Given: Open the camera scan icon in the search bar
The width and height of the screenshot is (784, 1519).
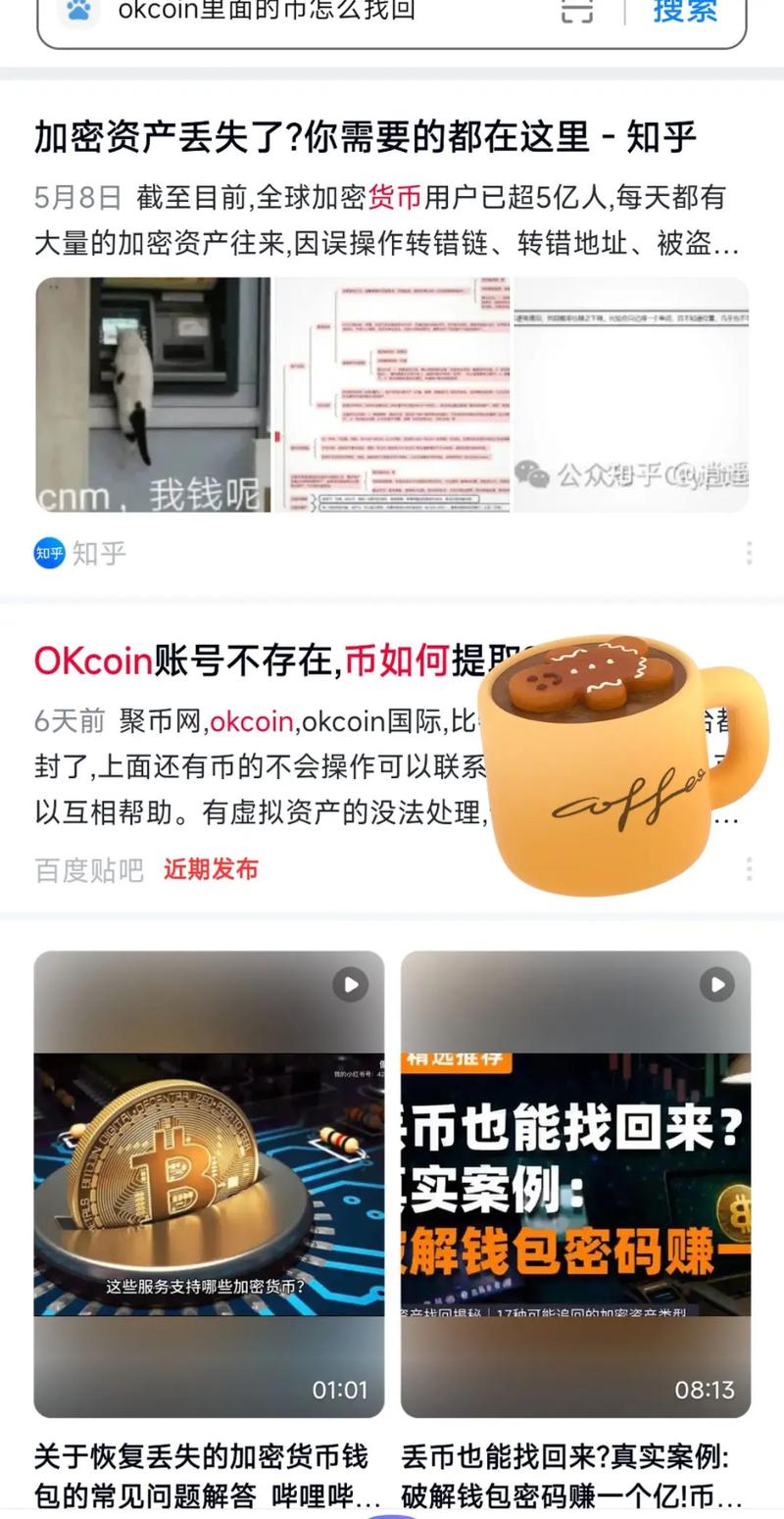Looking at the screenshot, I should coord(577,12).
